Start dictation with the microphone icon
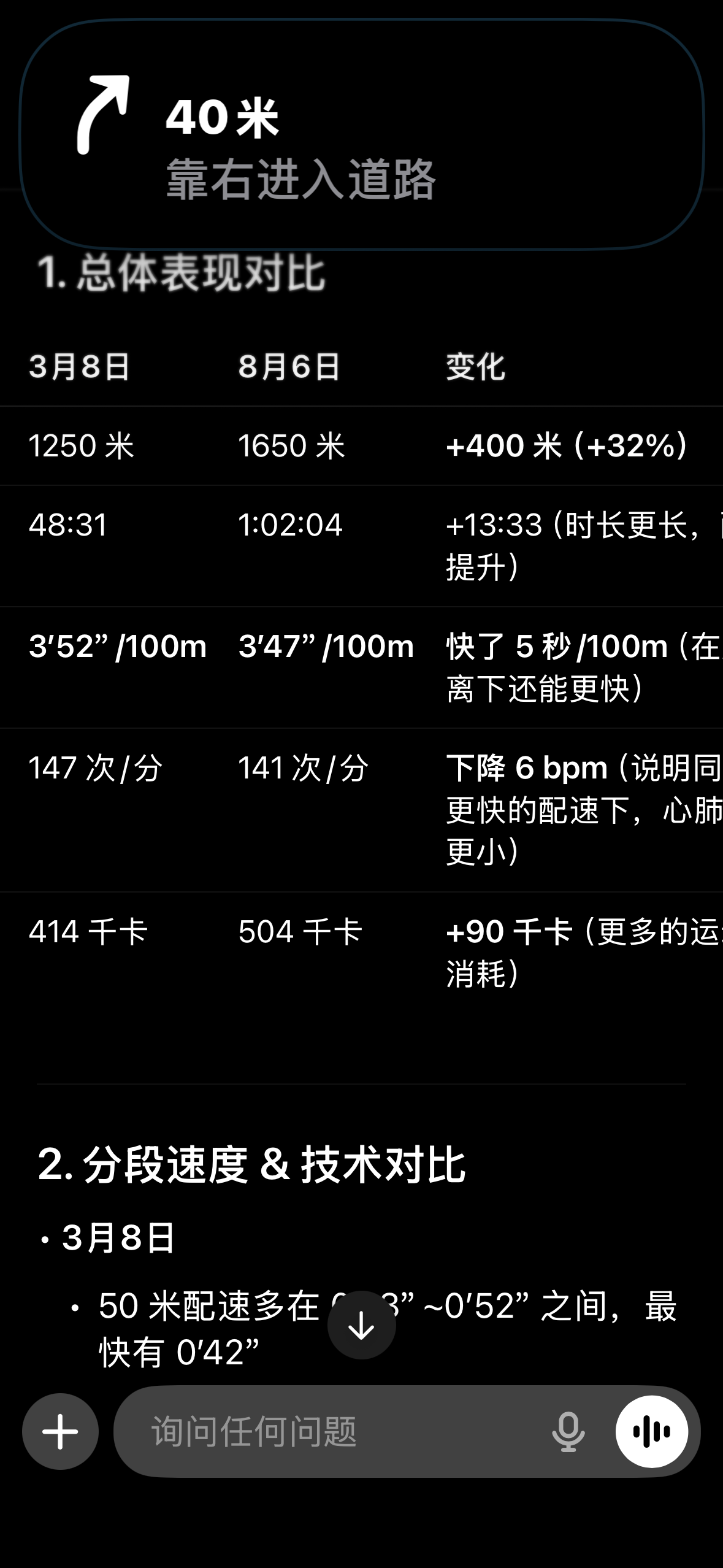This screenshot has width=723, height=1568. click(568, 1431)
